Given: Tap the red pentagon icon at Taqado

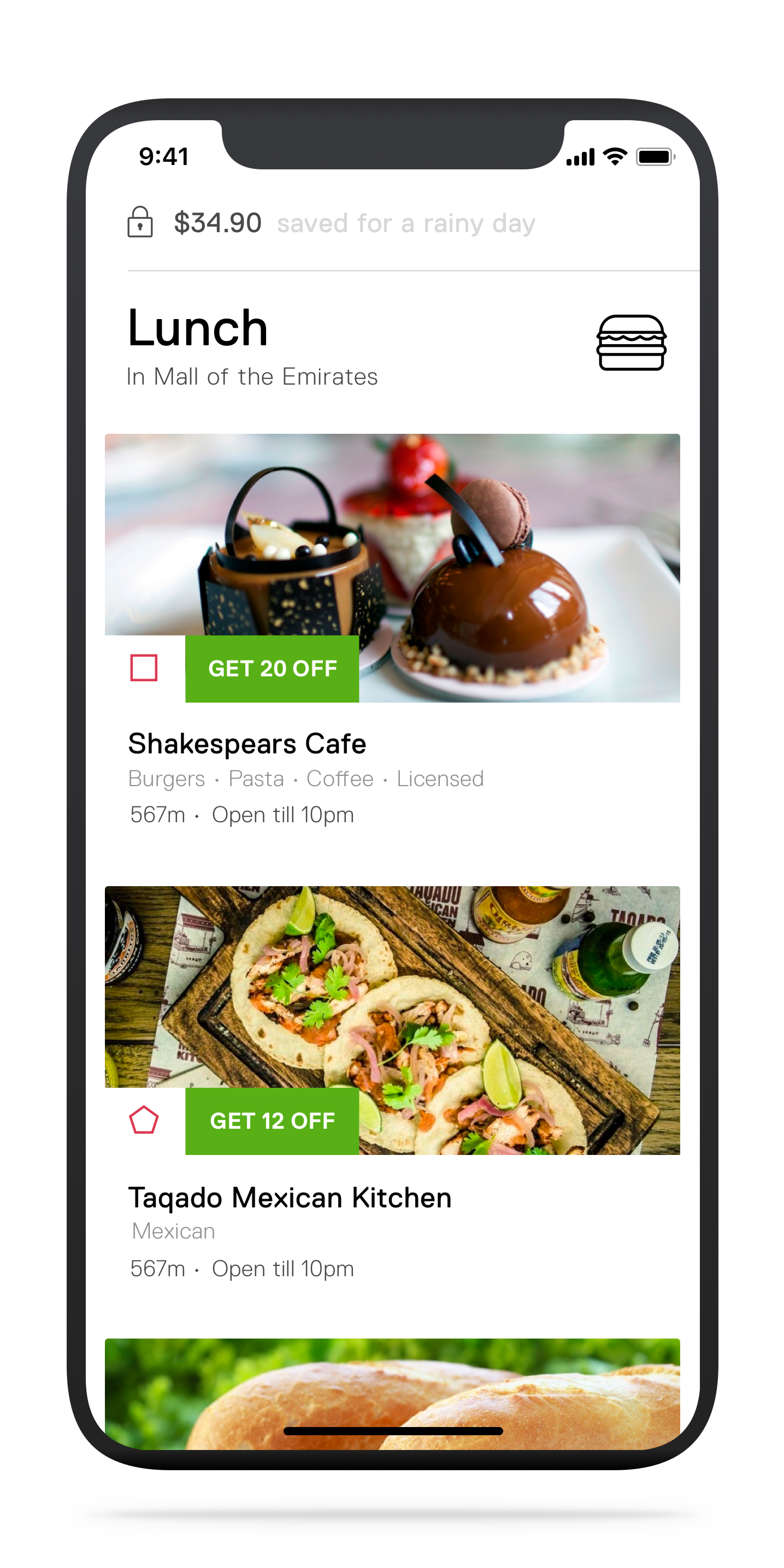Looking at the screenshot, I should (144, 1120).
